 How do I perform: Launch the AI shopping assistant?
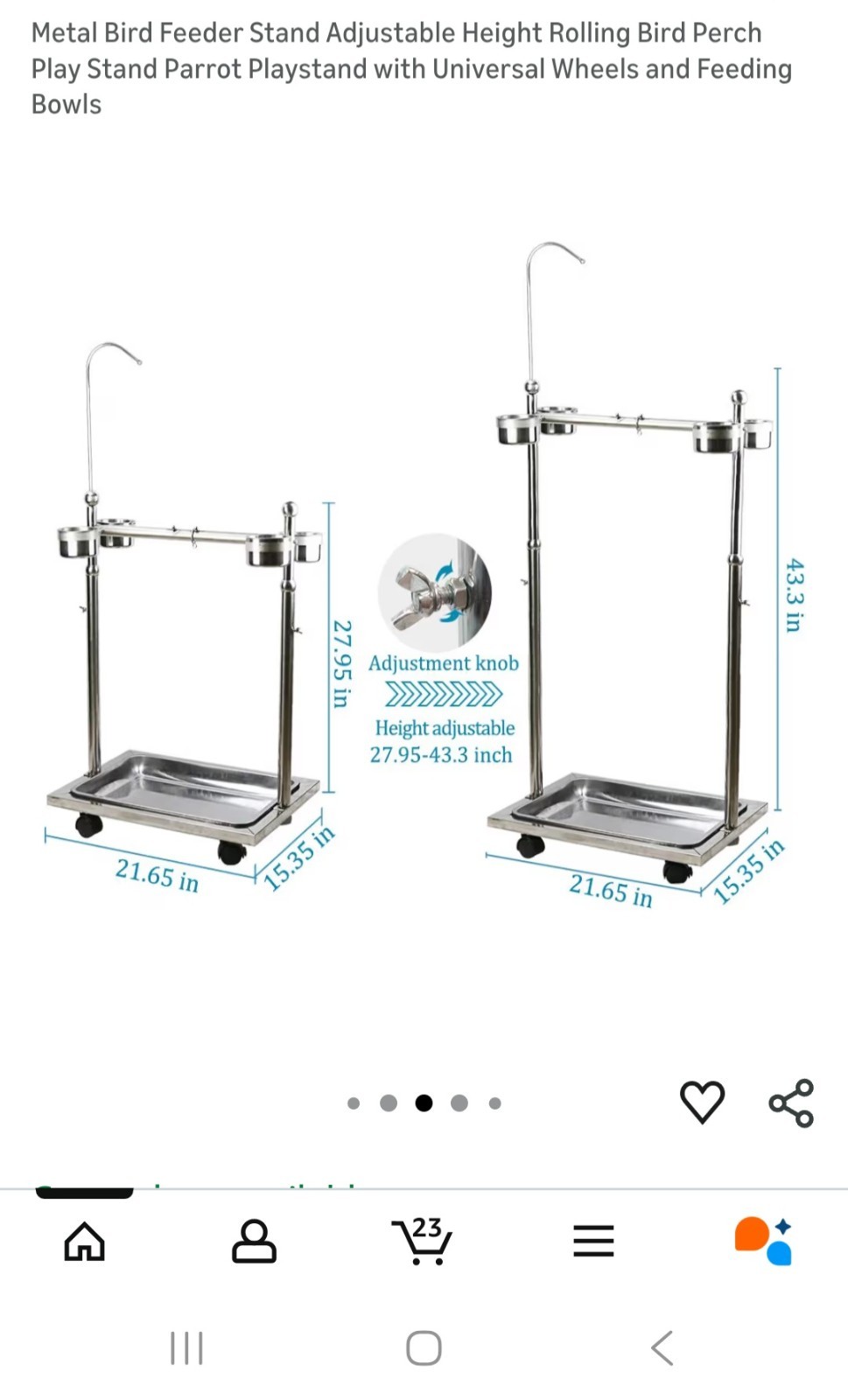(x=763, y=1241)
